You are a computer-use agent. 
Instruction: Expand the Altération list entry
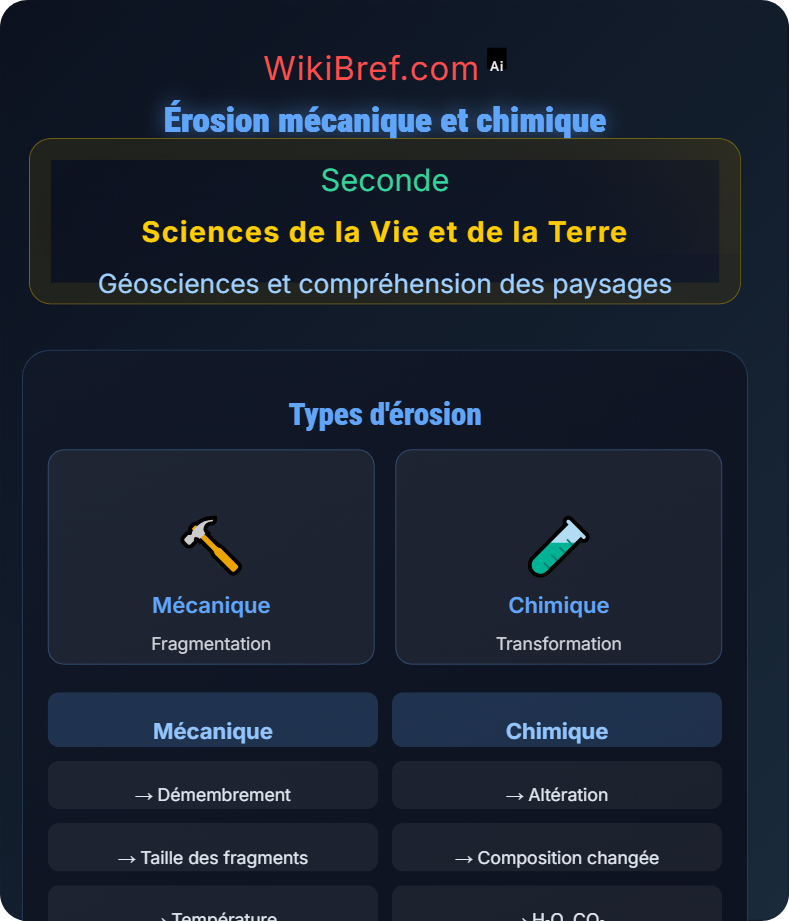click(x=557, y=794)
